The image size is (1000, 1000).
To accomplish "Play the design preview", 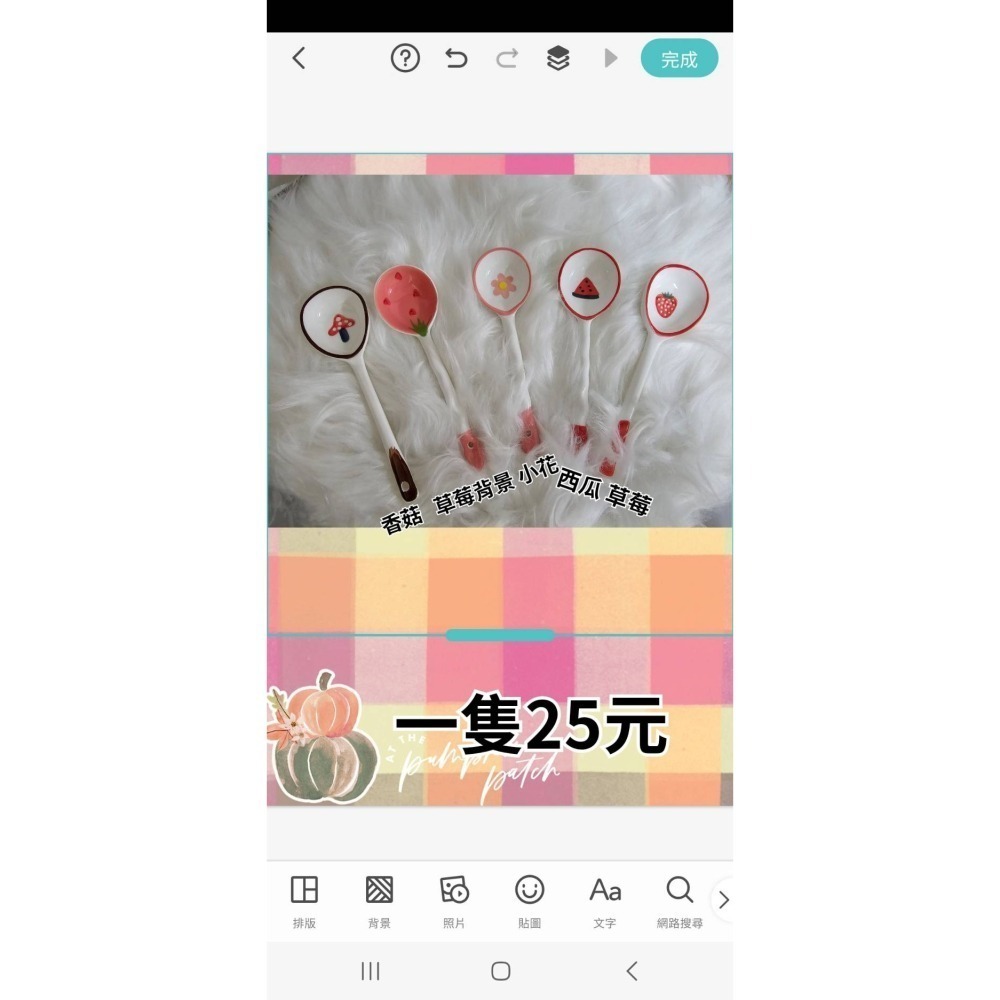I will click(x=610, y=59).
